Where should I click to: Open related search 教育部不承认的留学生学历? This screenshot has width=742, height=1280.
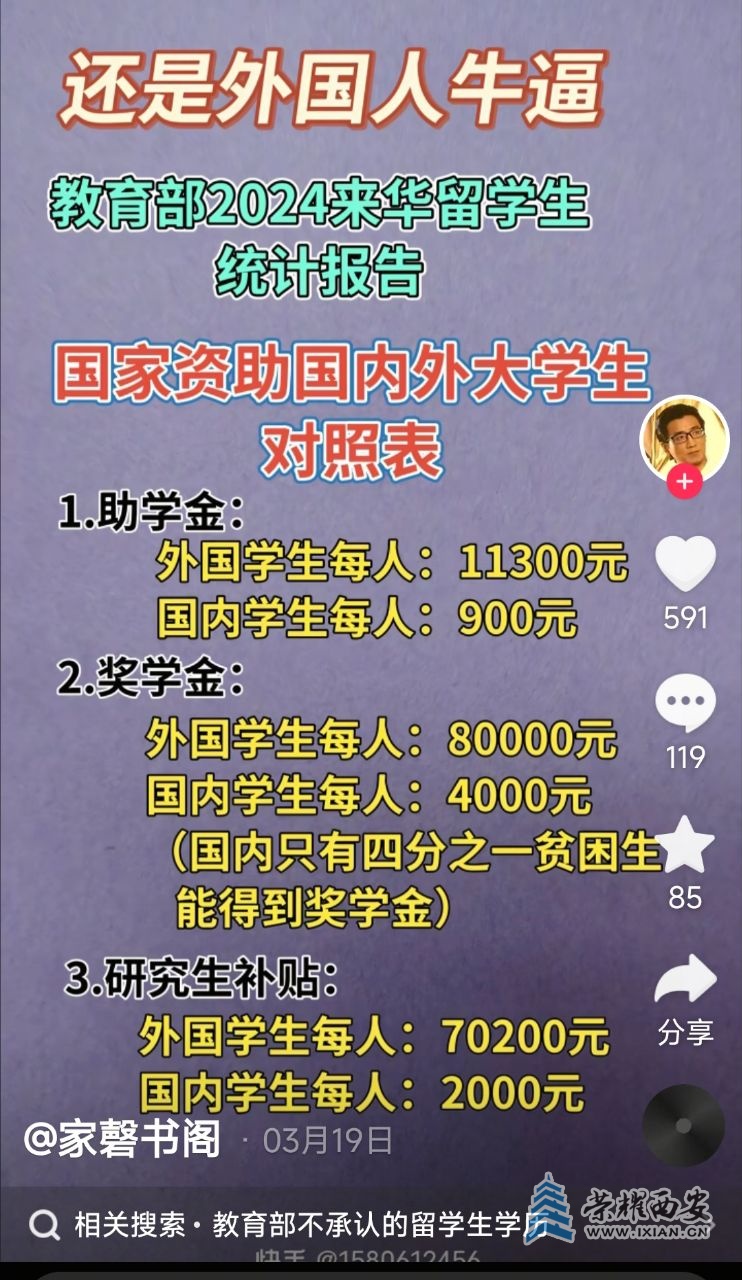(x=310, y=1224)
